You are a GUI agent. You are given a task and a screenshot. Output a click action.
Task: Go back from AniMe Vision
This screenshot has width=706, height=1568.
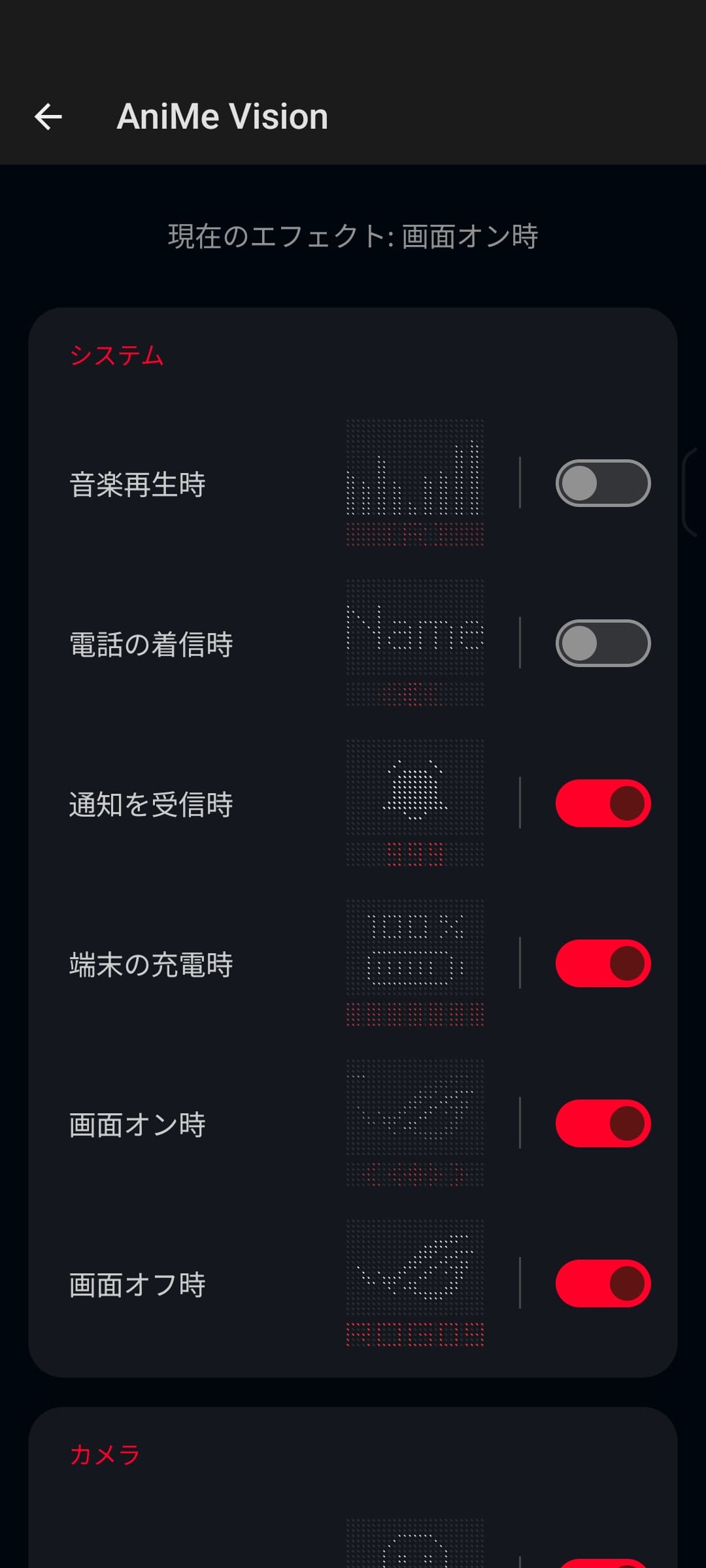click(48, 117)
